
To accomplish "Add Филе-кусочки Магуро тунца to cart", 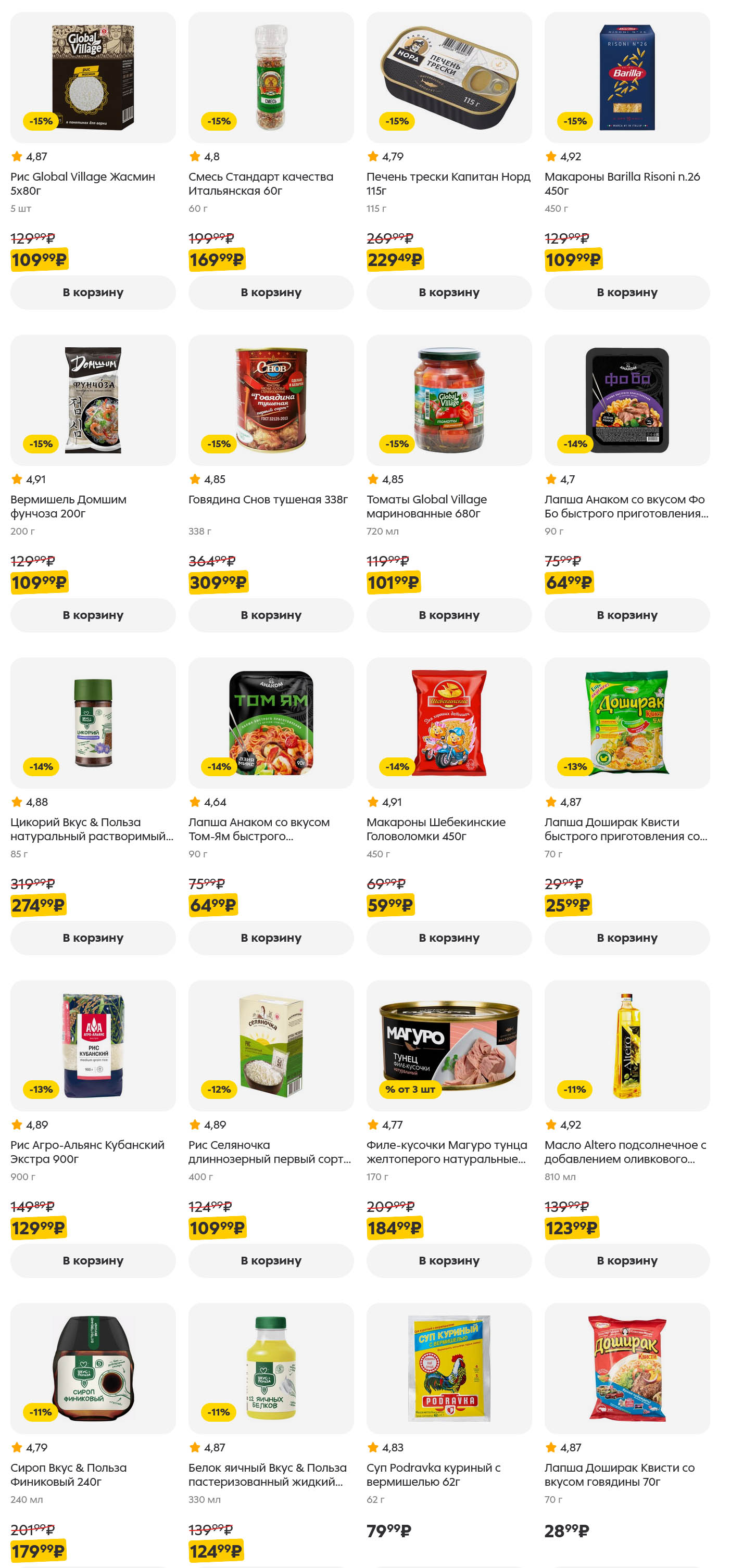I will [x=449, y=1260].
